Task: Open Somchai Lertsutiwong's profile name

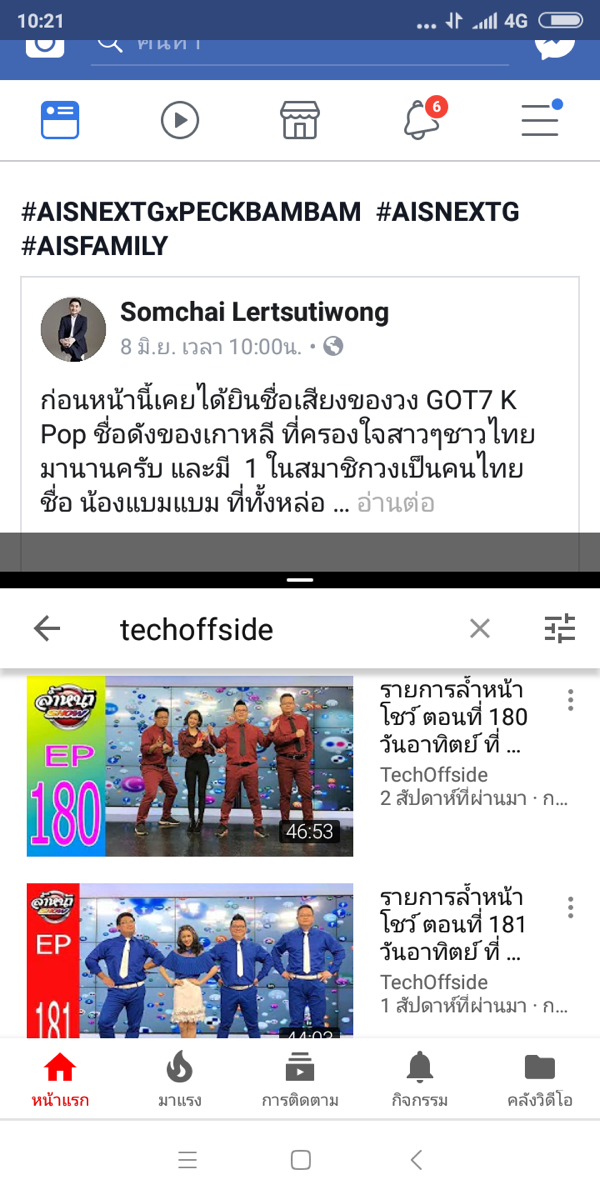Action: pos(254,312)
